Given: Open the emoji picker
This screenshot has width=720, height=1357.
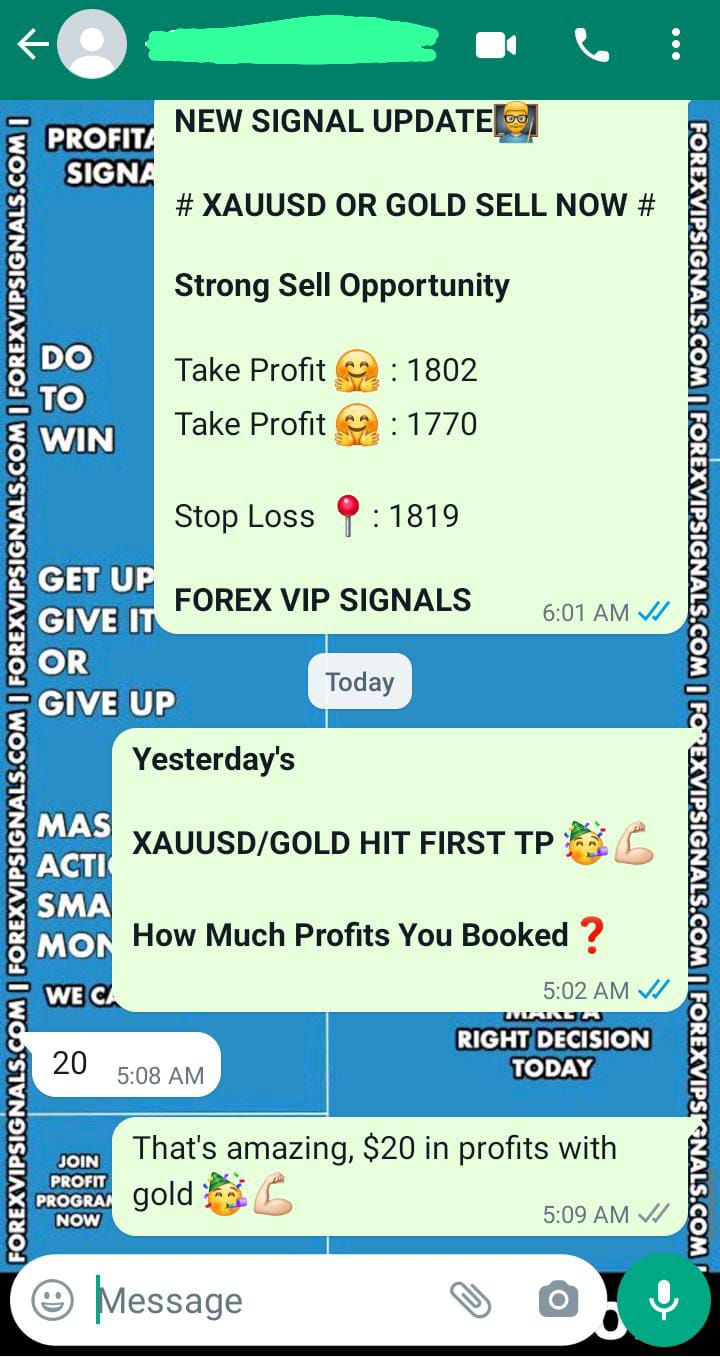Looking at the screenshot, I should (x=52, y=1300).
